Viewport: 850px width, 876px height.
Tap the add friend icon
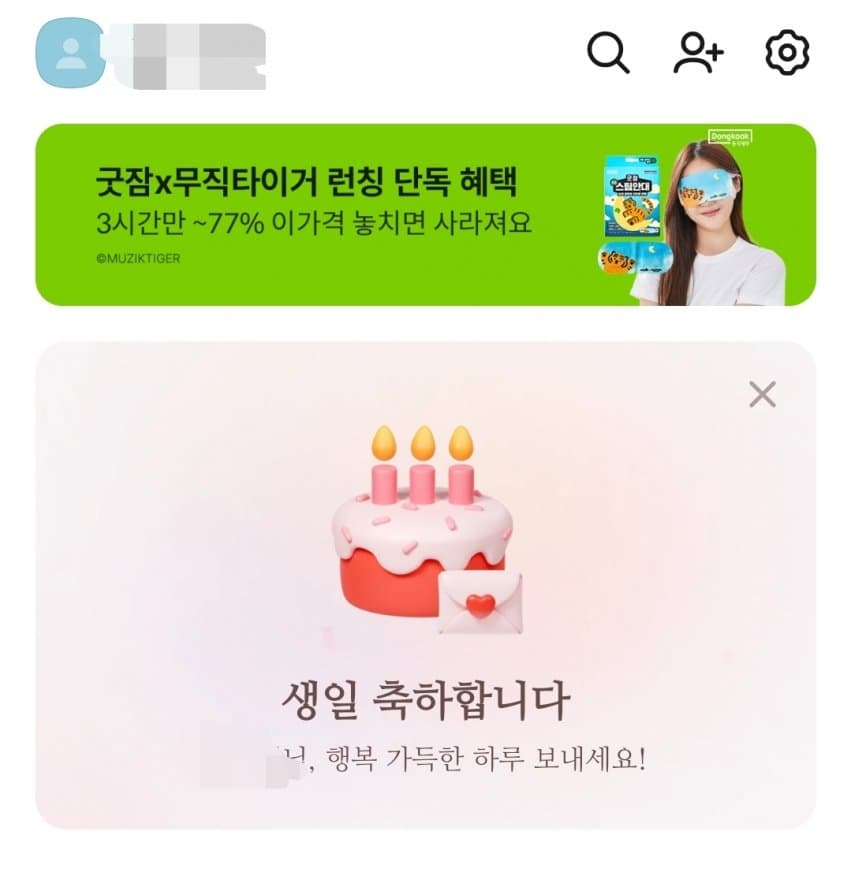click(x=698, y=53)
